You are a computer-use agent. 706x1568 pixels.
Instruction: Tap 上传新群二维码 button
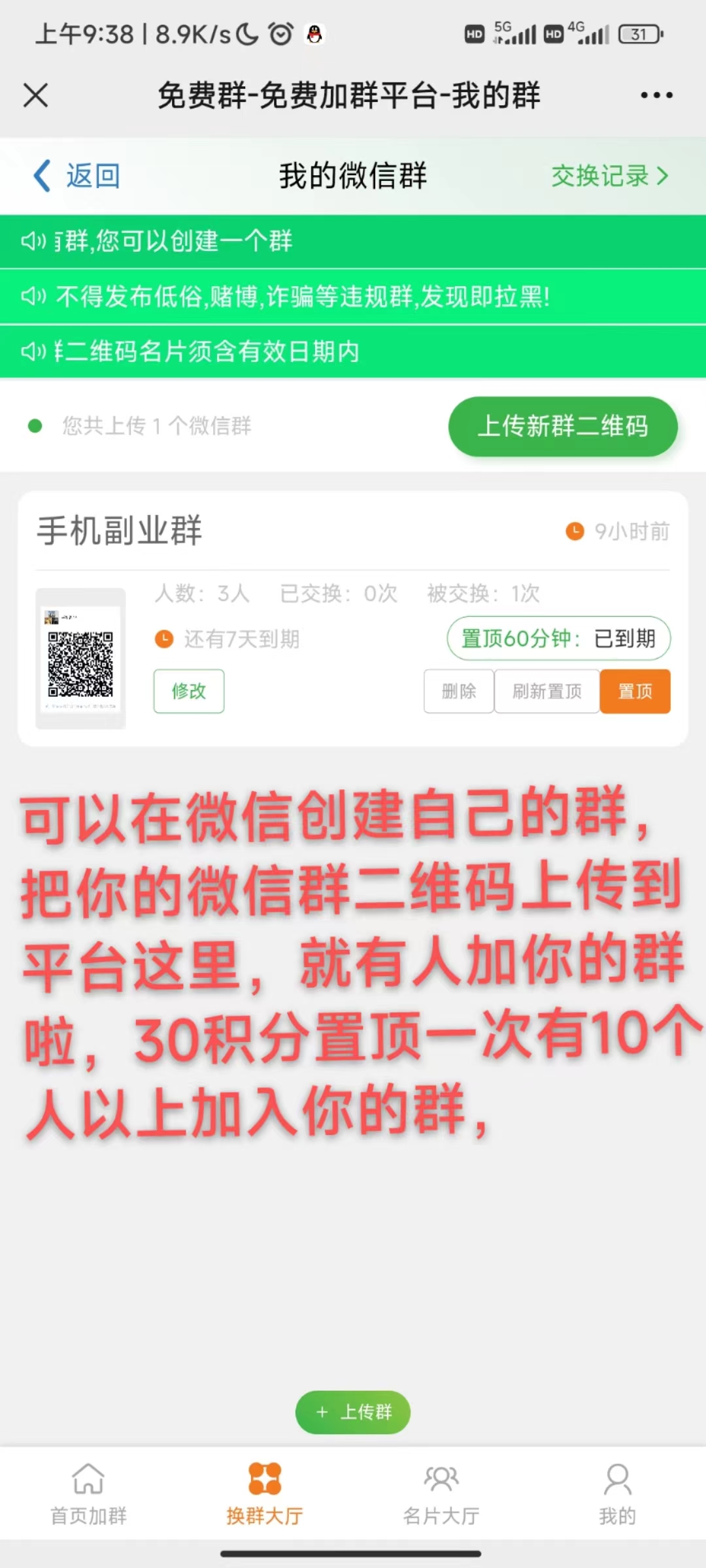point(563,427)
